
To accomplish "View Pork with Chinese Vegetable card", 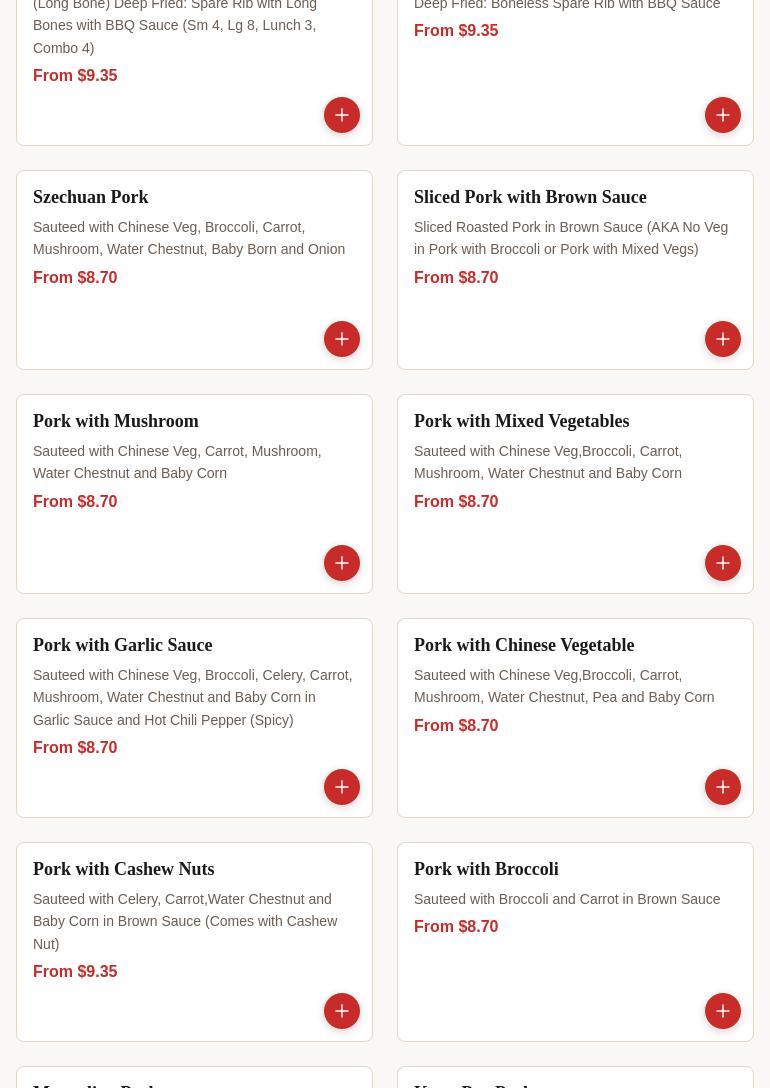I will coord(523,645).
